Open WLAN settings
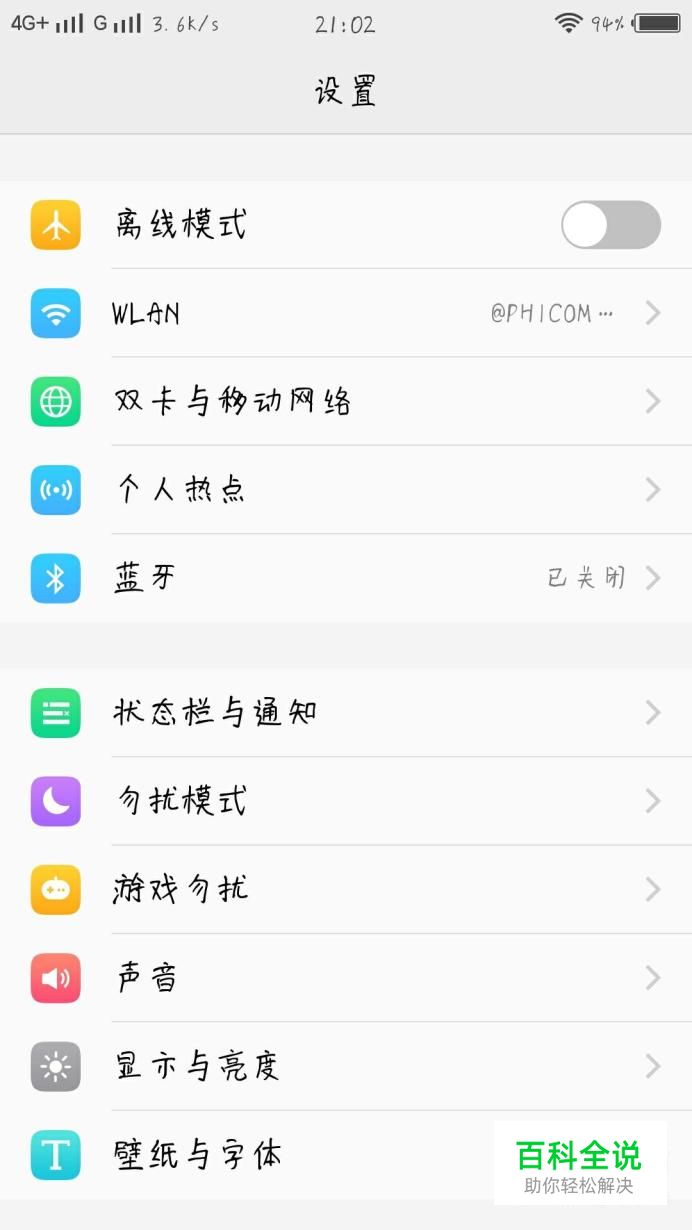This screenshot has height=1230, width=692. click(x=345, y=314)
